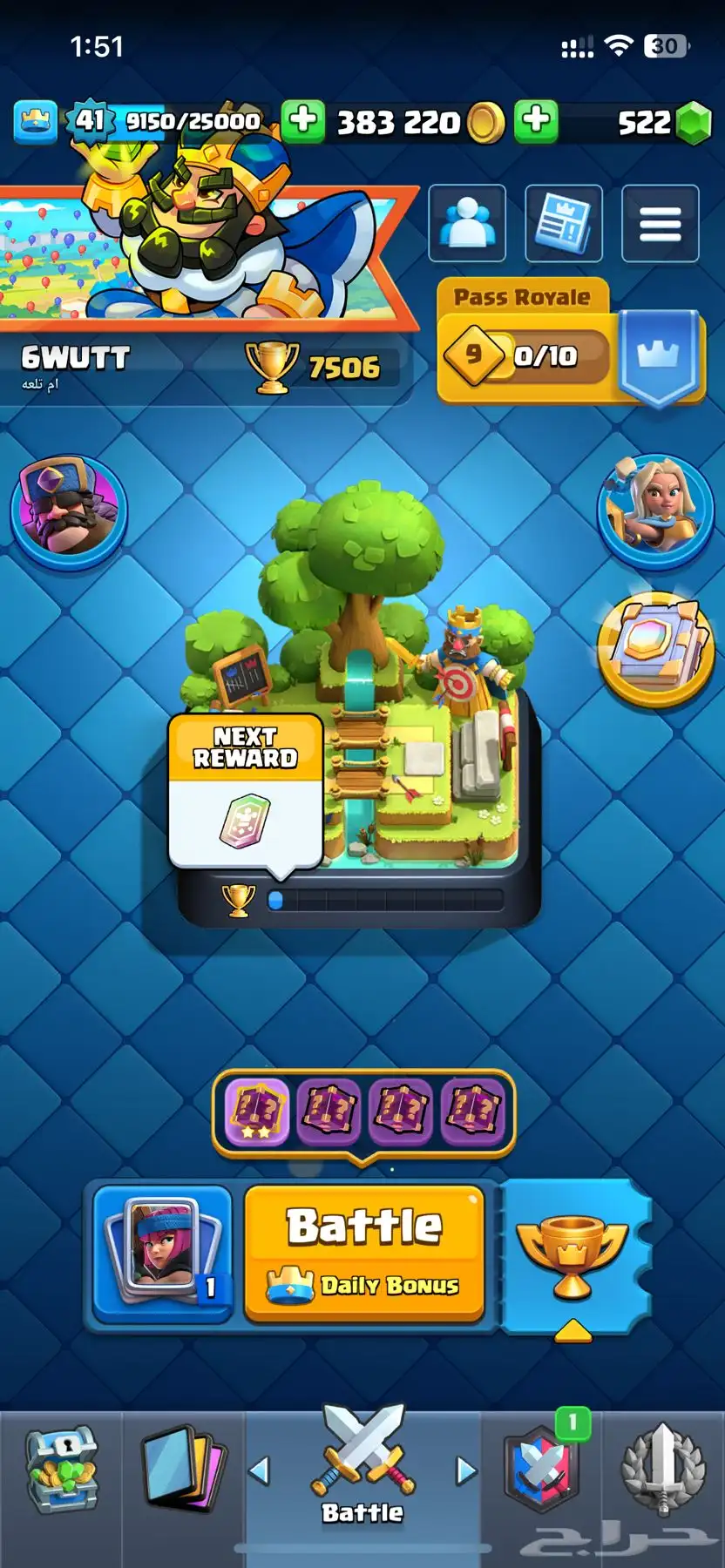Tap the King level crown icon

coord(36,121)
